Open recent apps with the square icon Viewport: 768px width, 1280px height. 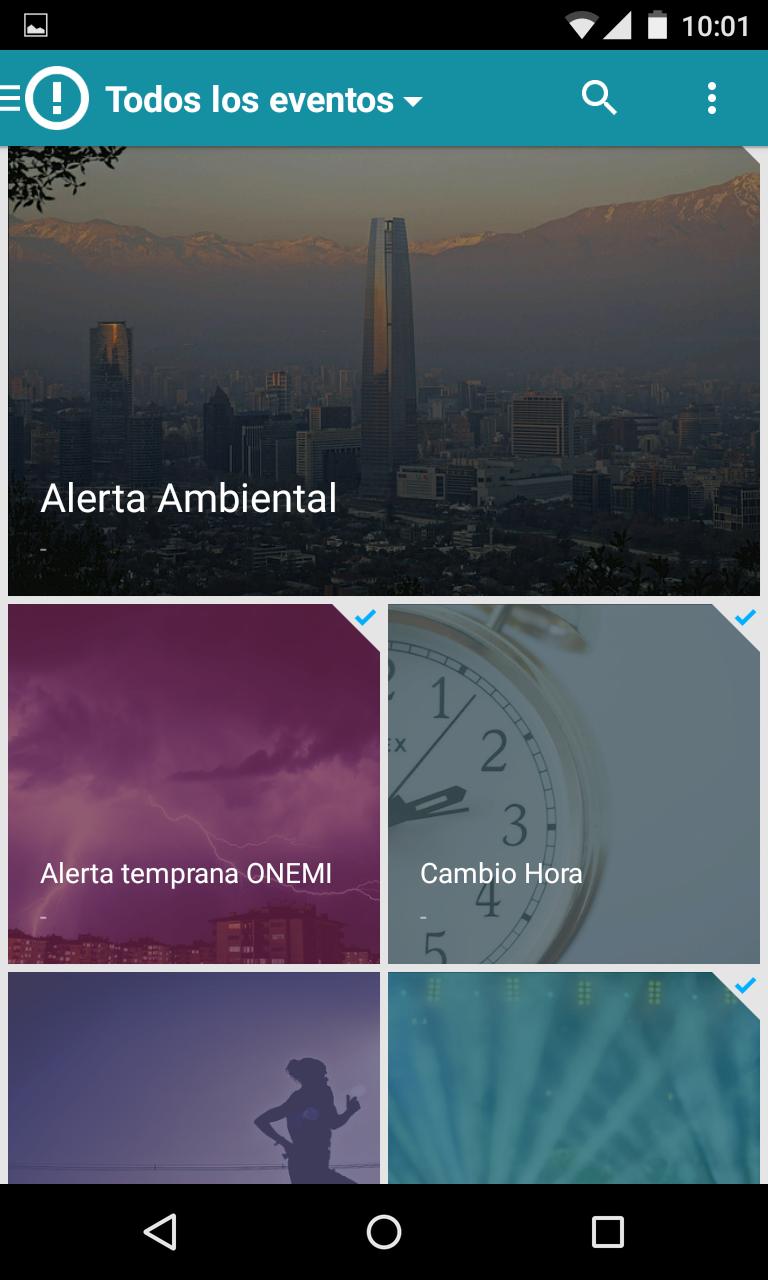click(x=605, y=1232)
